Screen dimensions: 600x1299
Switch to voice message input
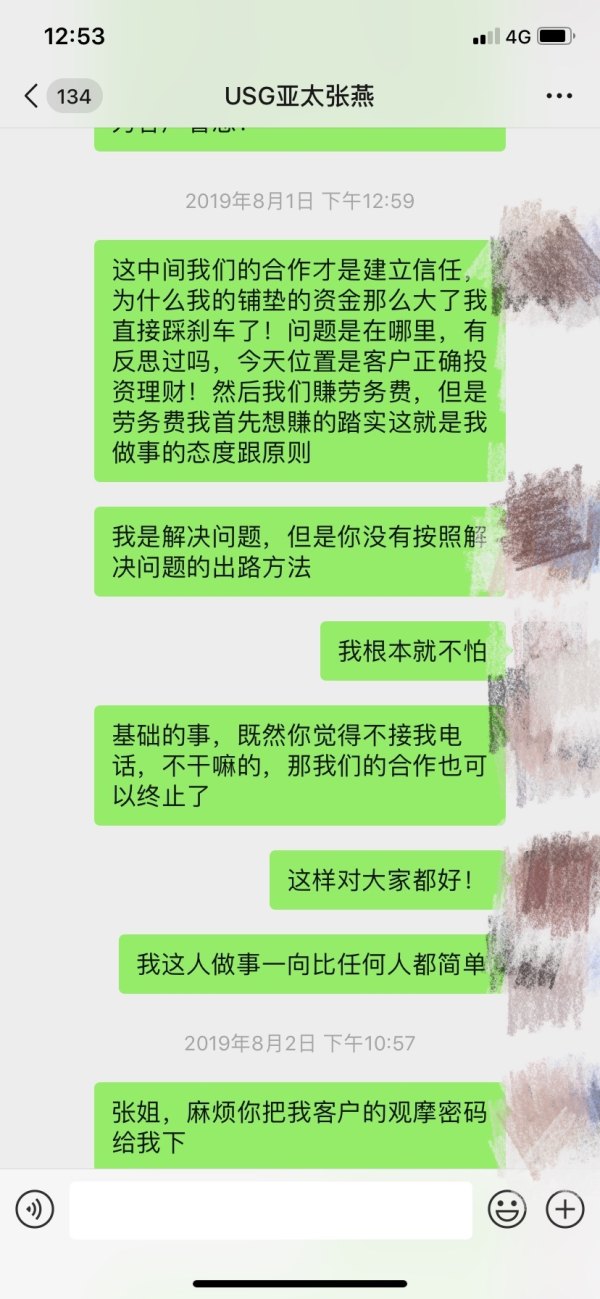tap(35, 1210)
